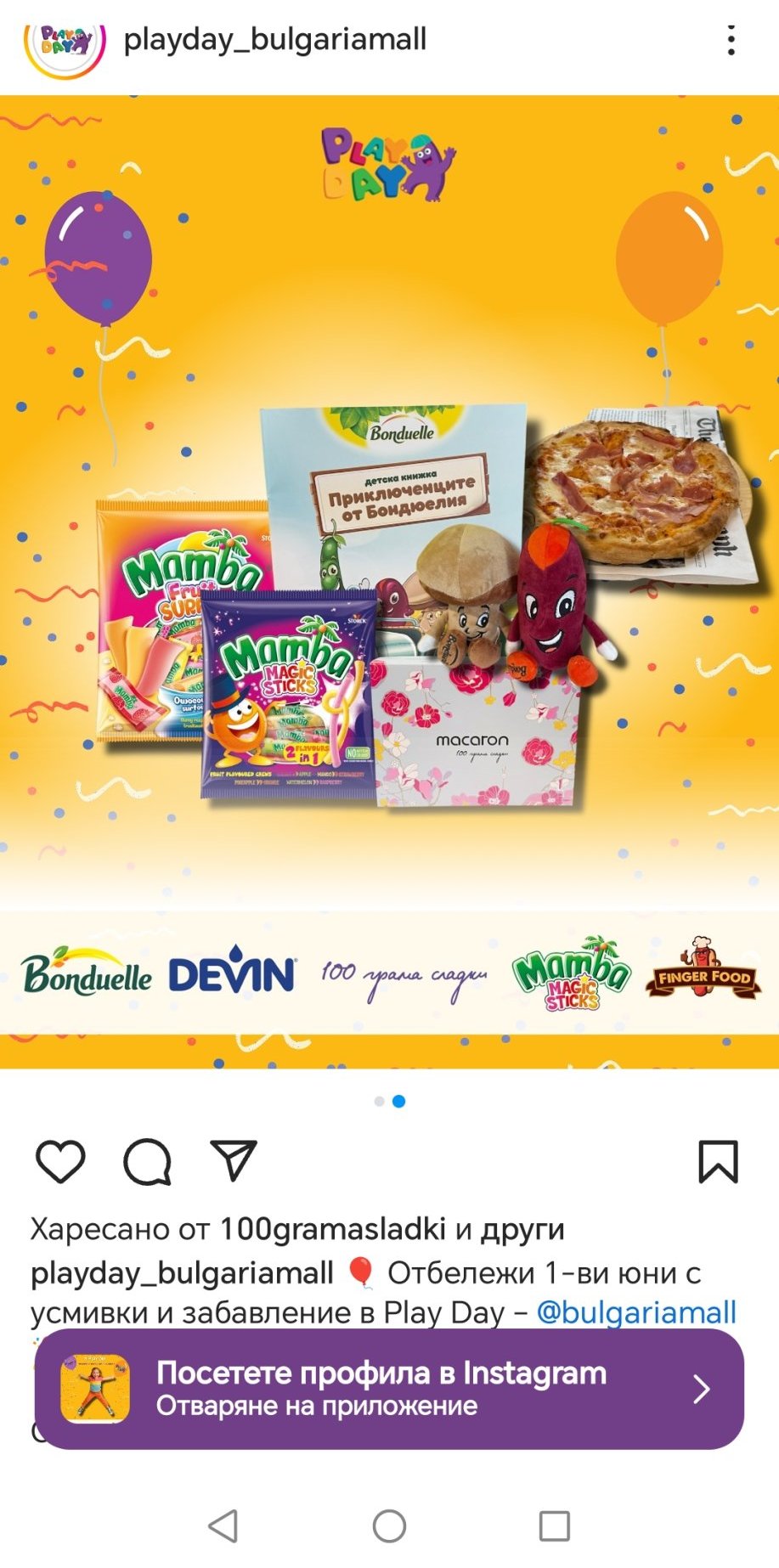Open the three-dot overflow menu
Viewport: 779px width, 1568px height.
coord(731,40)
